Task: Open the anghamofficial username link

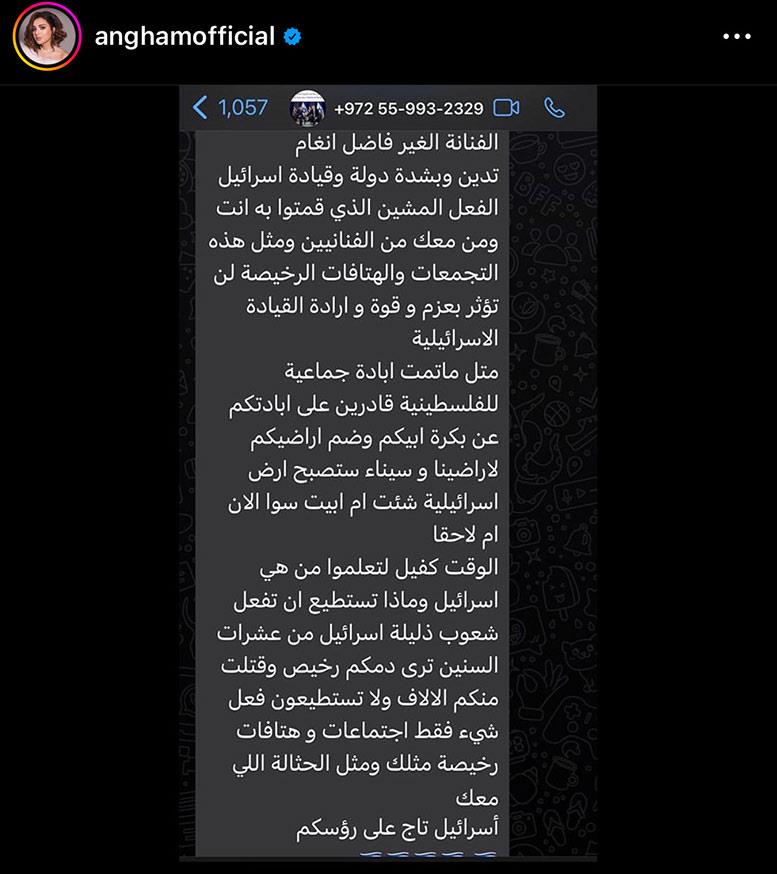Action: (184, 37)
